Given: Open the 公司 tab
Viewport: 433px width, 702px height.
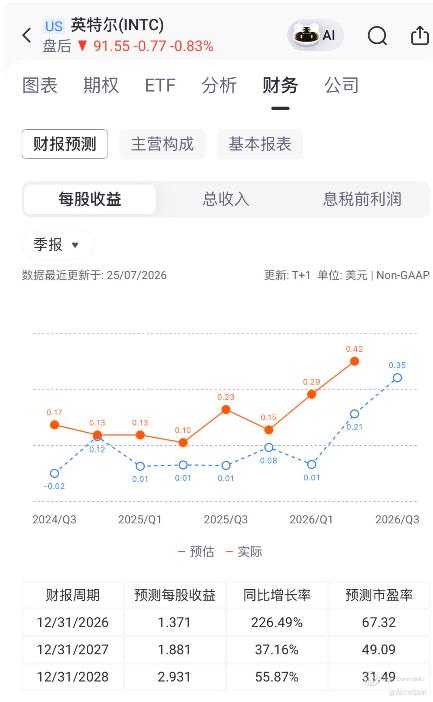Looking at the screenshot, I should (341, 85).
